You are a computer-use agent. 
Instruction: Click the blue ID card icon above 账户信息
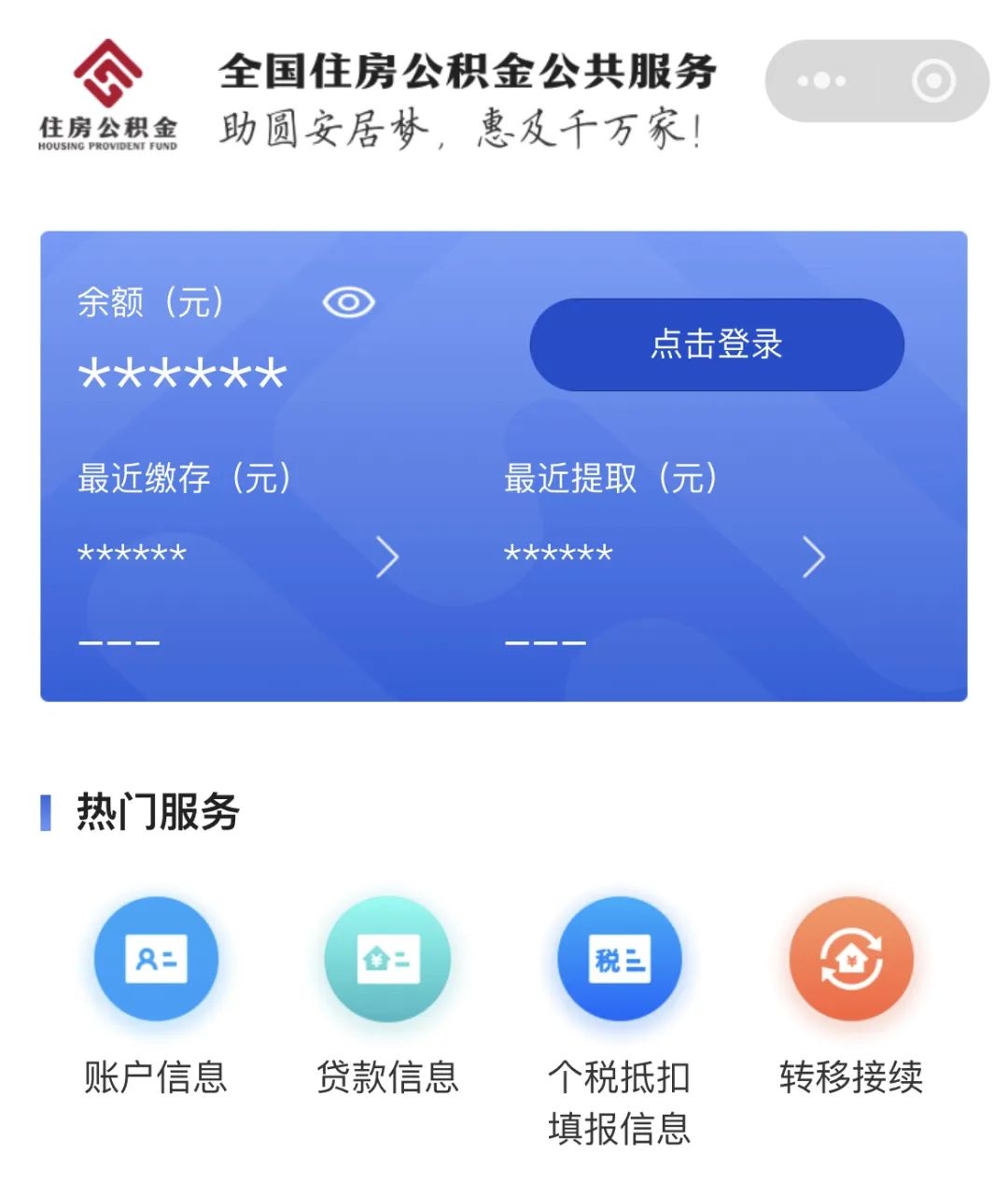(156, 960)
